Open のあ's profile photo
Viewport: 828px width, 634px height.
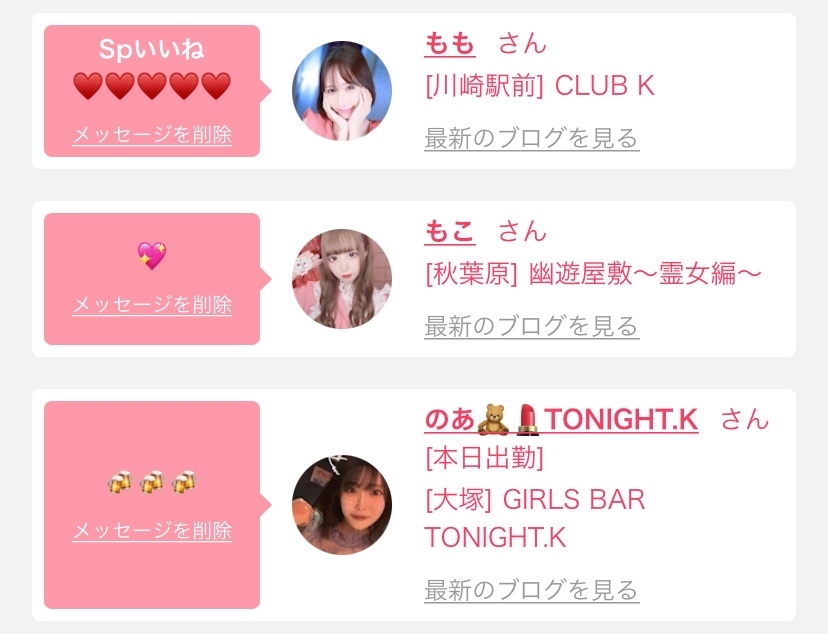pos(342,505)
